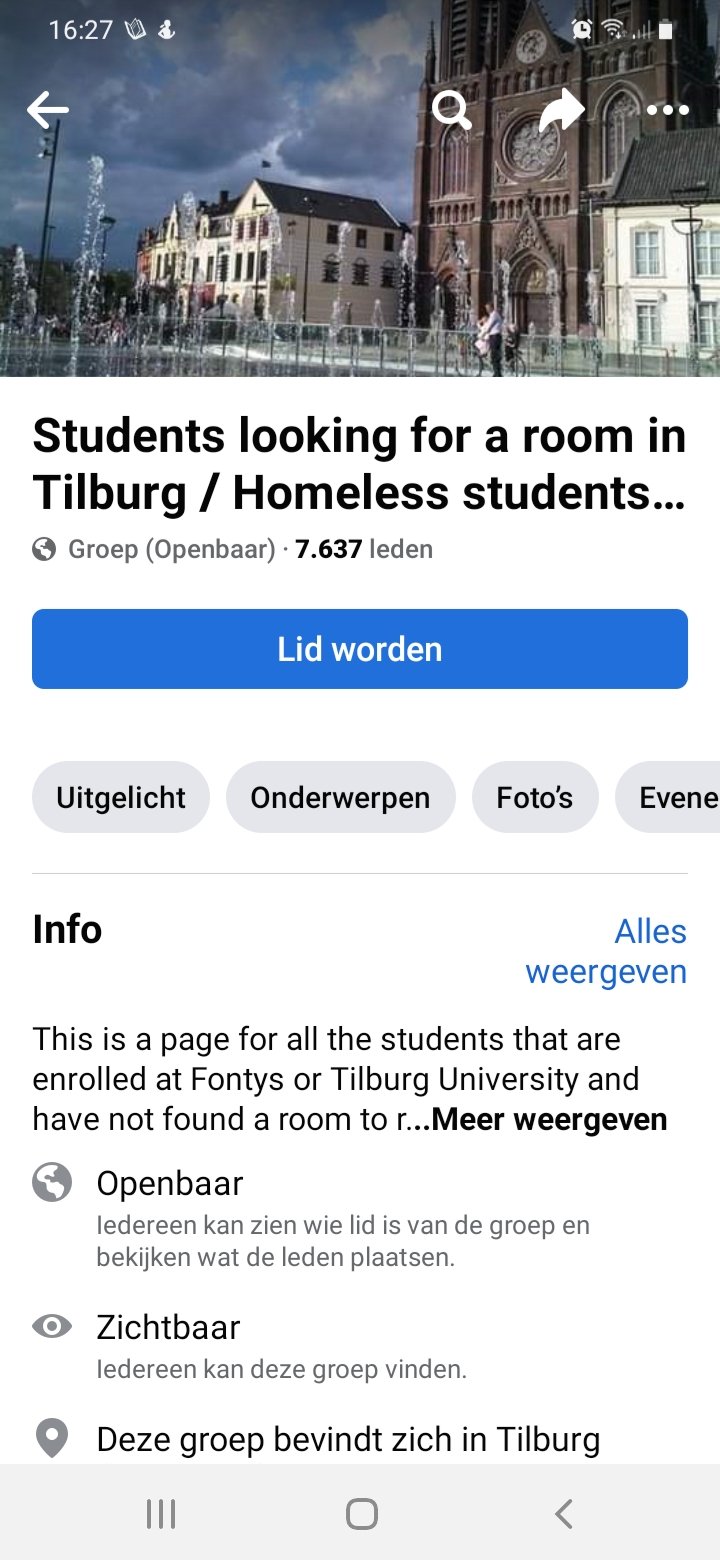Open the Foto's chip
The height and width of the screenshot is (1560, 720).
pyautogui.click(x=535, y=797)
